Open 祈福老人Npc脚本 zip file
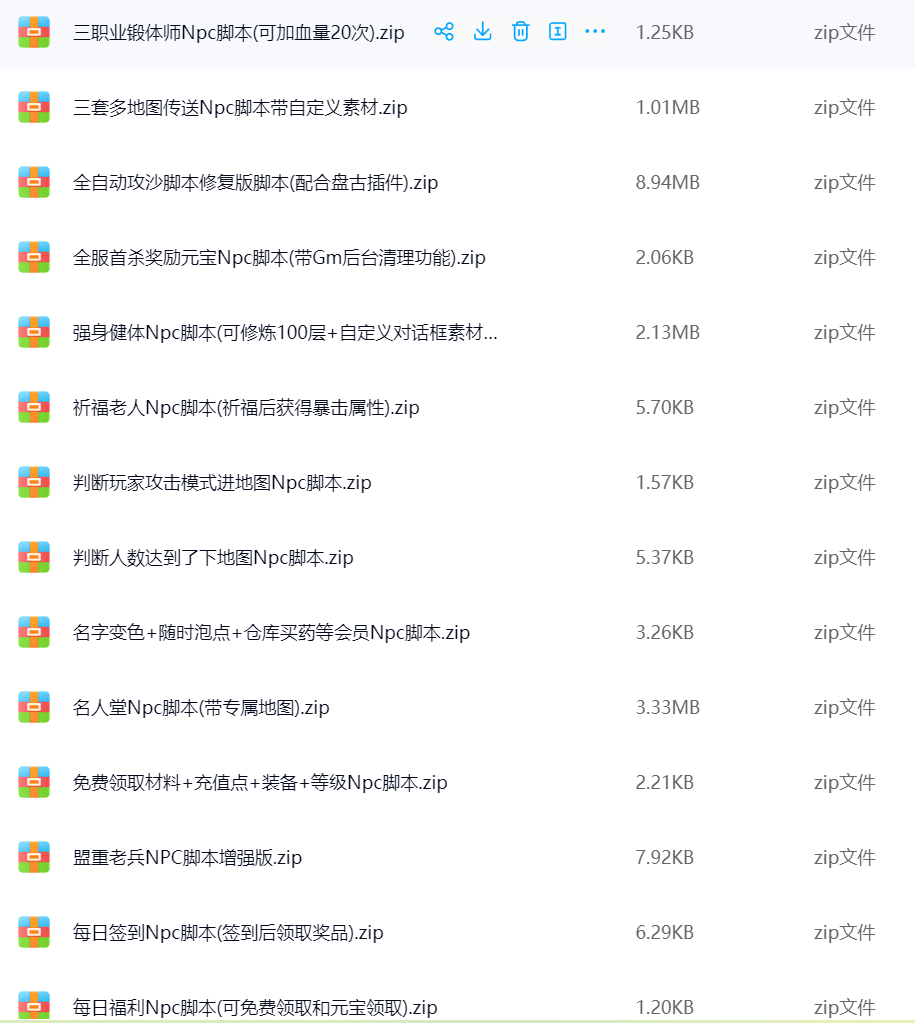Screen dimensions: 915x1023 [x=246, y=408]
